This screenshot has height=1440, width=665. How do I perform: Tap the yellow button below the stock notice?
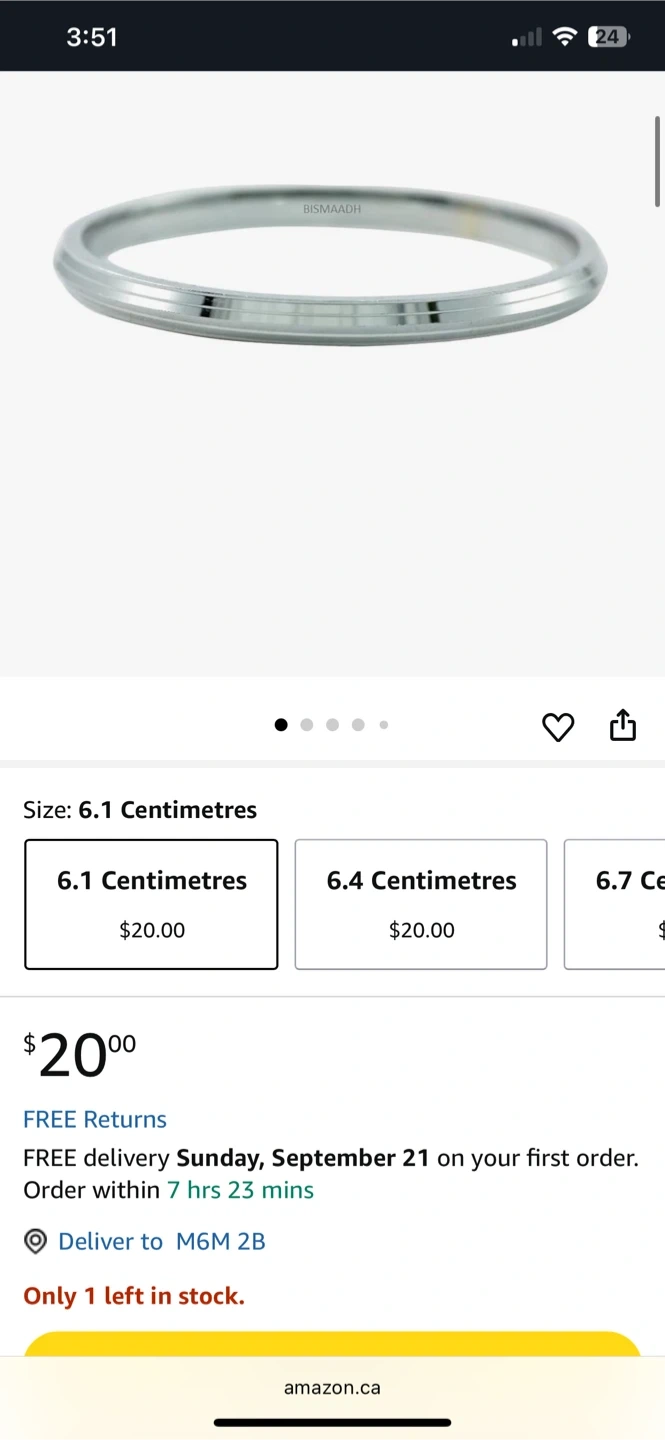point(332,1343)
